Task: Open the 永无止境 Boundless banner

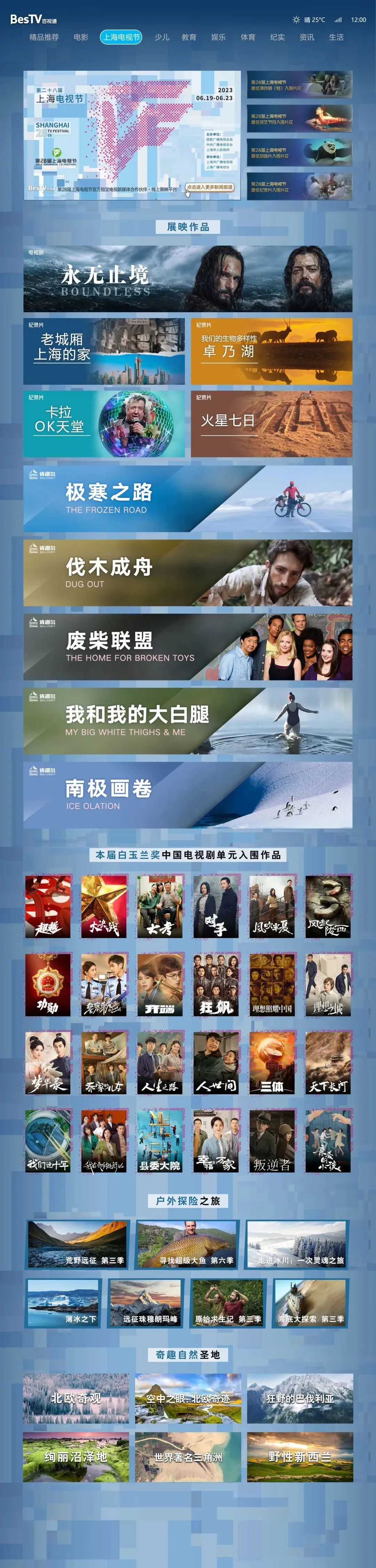Action: coord(187,279)
